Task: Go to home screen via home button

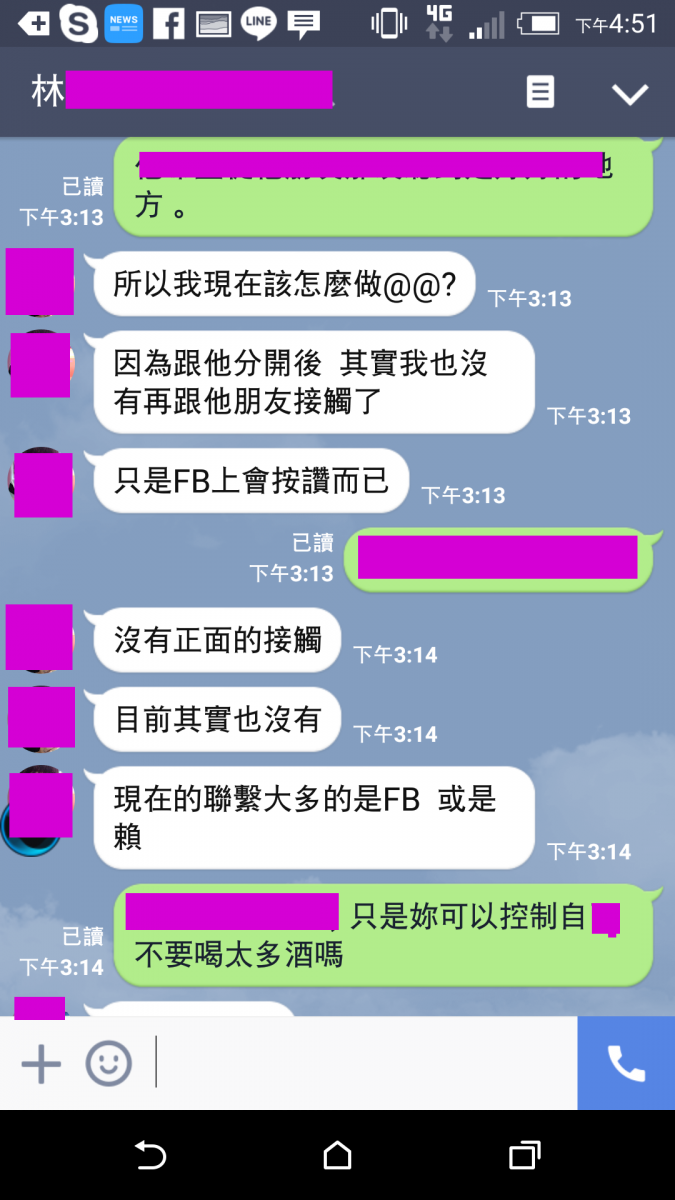Action: coord(337,1156)
